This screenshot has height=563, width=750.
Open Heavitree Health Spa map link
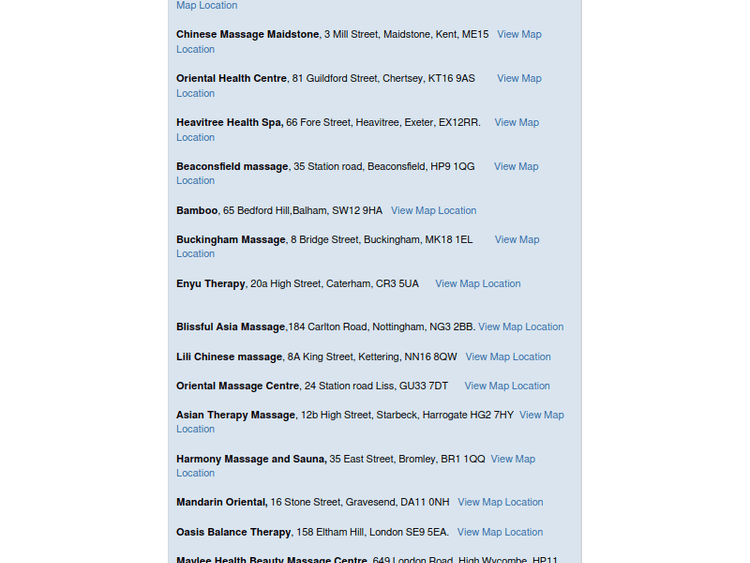pyautogui.click(x=516, y=123)
